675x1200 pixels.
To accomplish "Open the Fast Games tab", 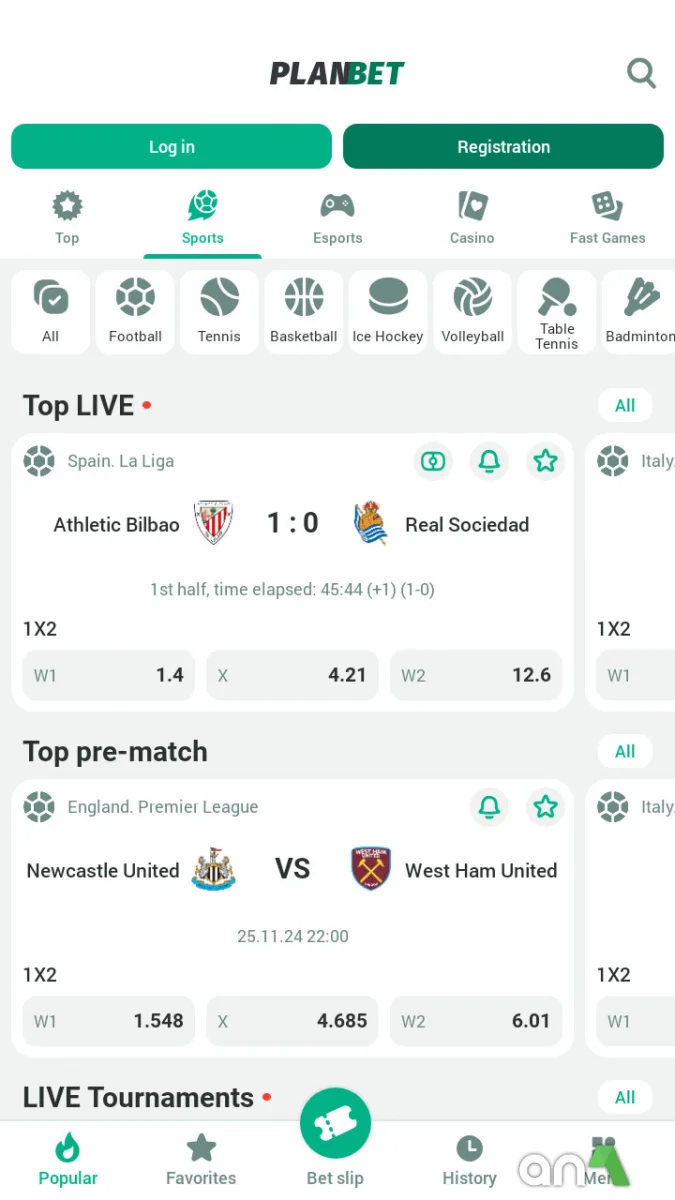I will click(607, 218).
